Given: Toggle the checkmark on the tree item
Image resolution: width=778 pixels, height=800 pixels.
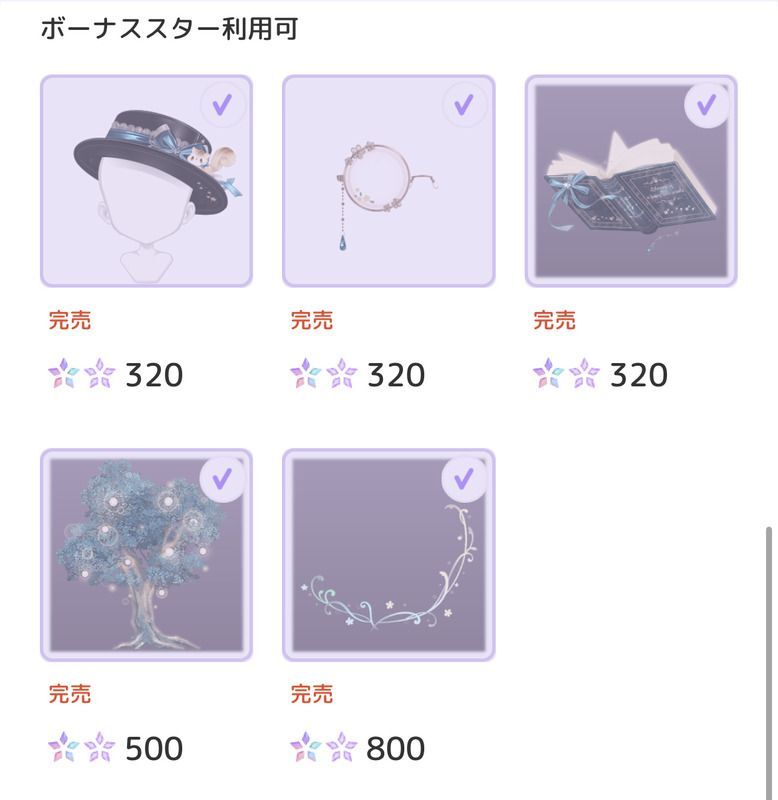Looking at the screenshot, I should [222, 478].
